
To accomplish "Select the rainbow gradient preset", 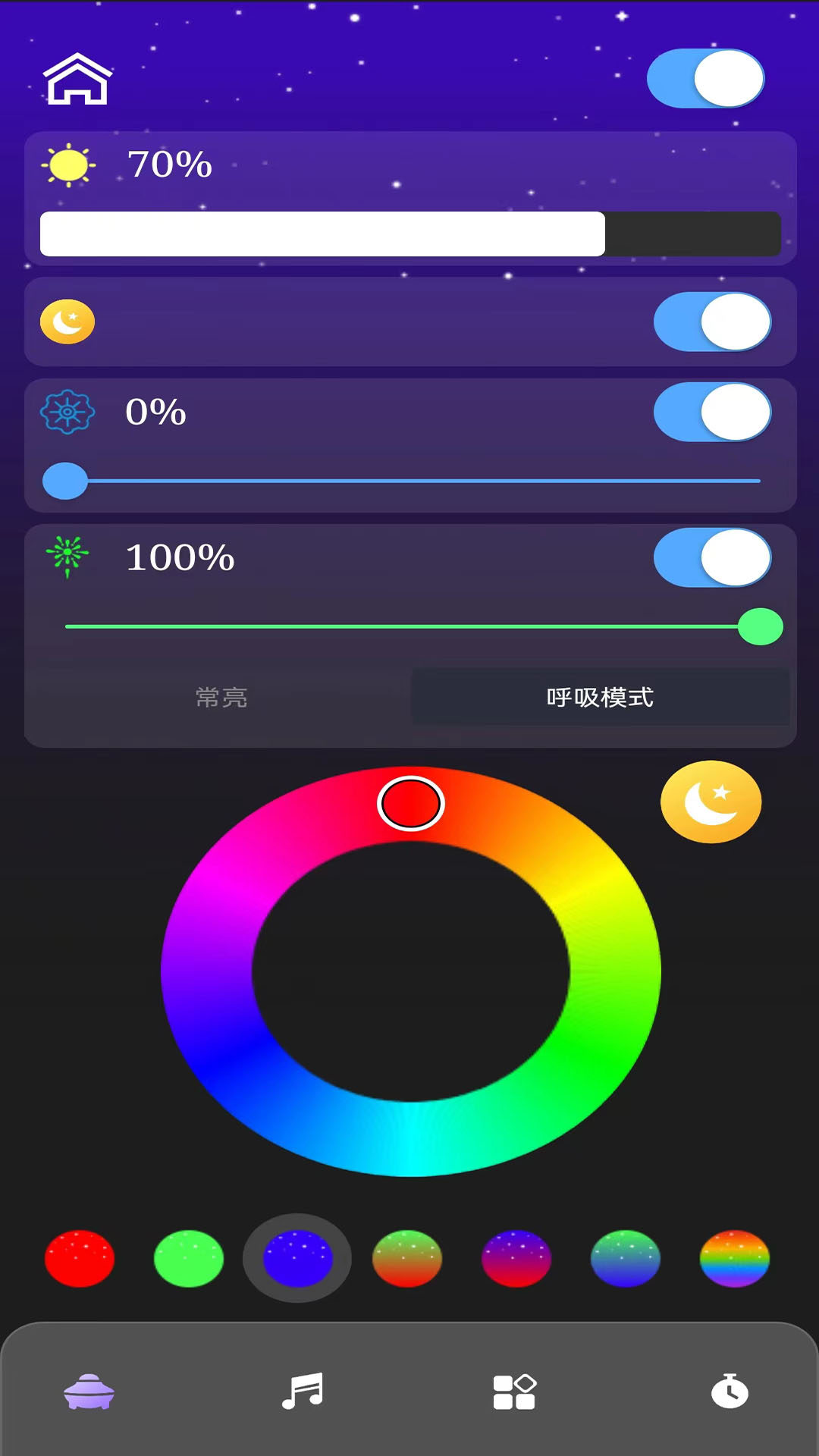I will click(734, 1259).
